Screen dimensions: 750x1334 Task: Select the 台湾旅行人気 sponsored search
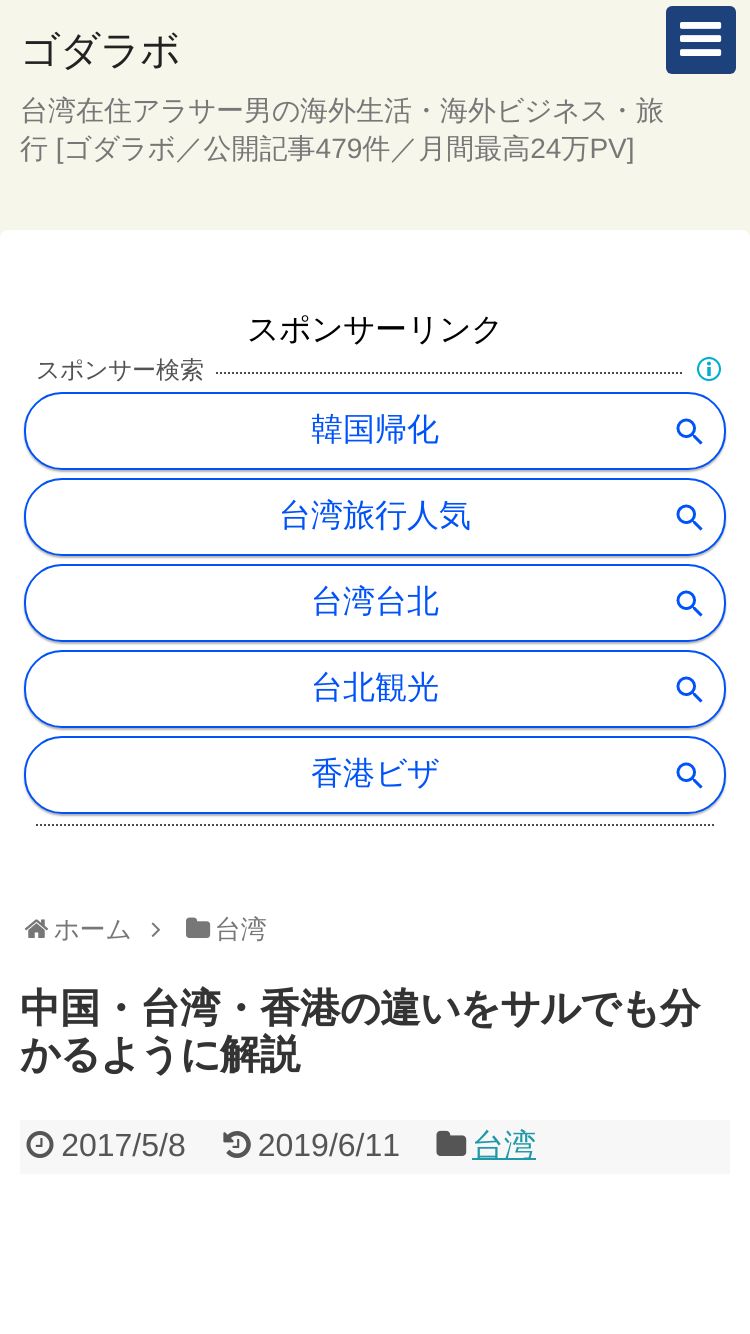pos(375,517)
